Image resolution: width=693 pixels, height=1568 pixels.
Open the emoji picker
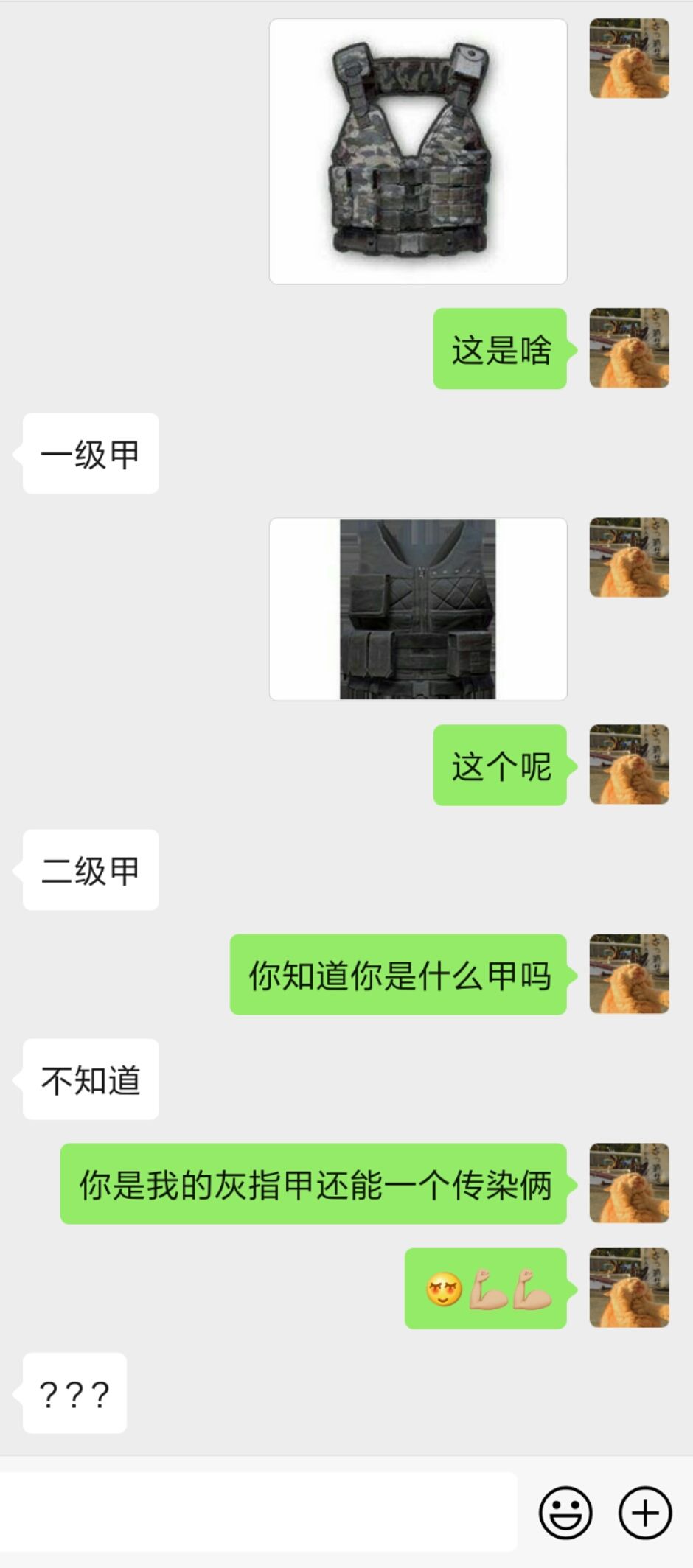(565, 1513)
